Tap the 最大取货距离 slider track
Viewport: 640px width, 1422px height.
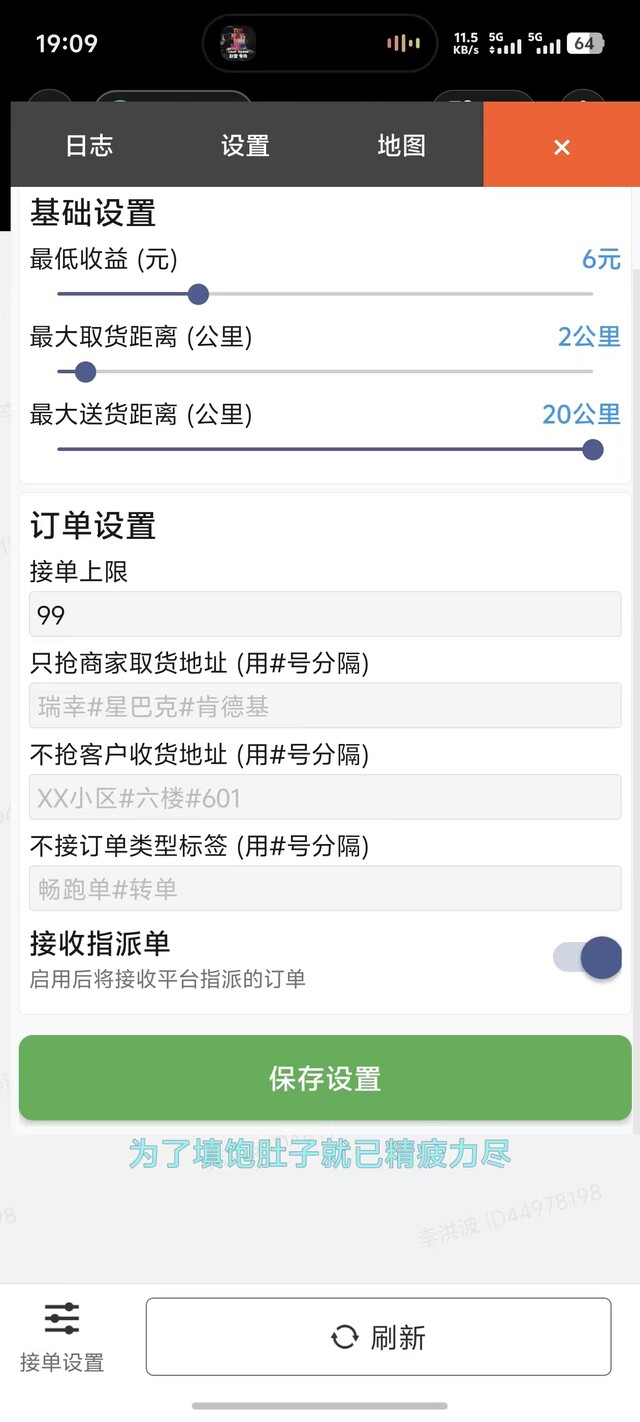tap(325, 372)
